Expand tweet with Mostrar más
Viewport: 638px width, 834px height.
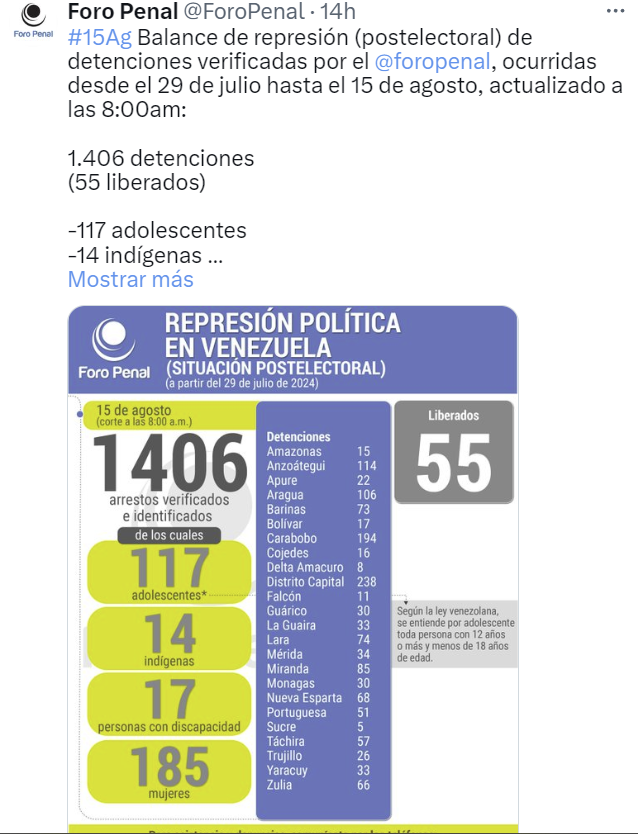coord(130,279)
